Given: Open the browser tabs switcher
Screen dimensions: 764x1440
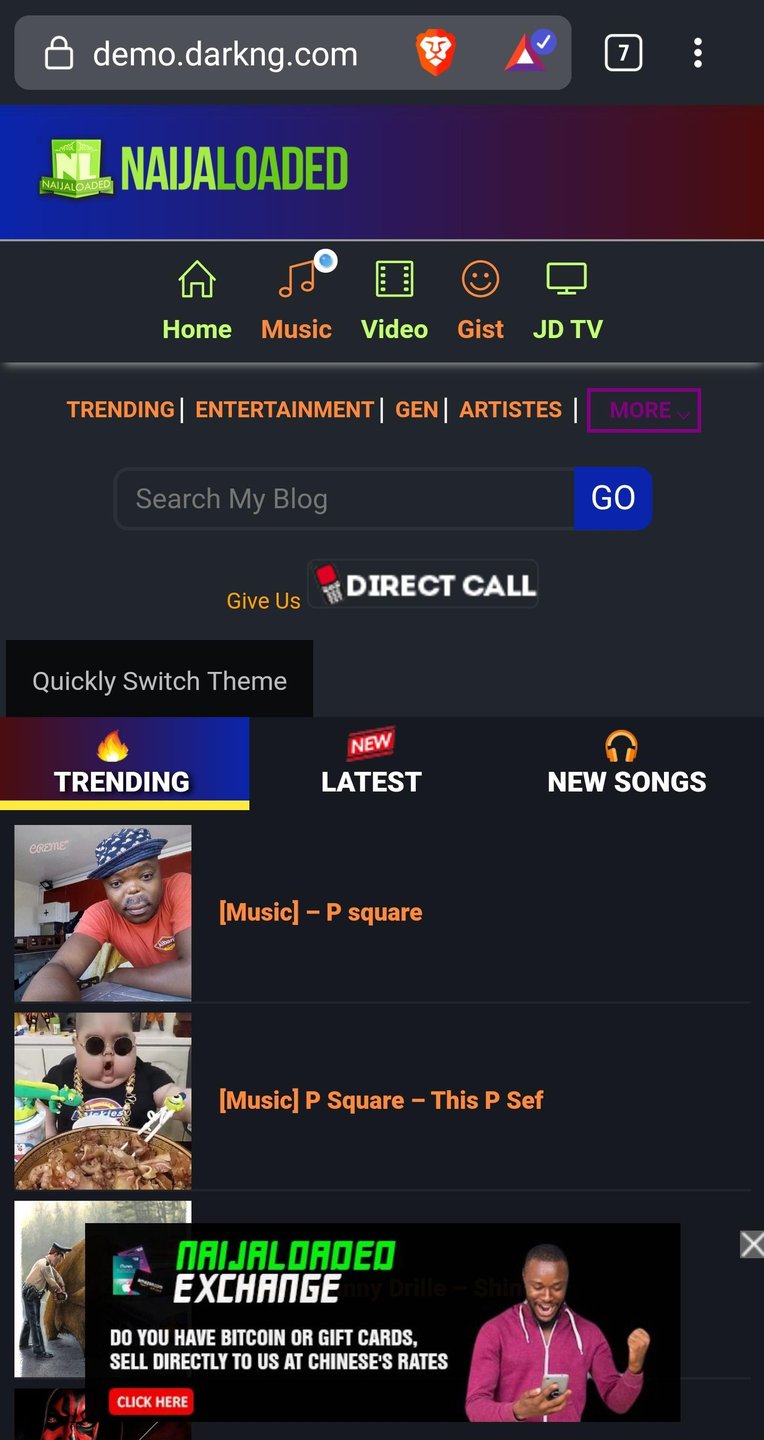Looking at the screenshot, I should point(623,53).
